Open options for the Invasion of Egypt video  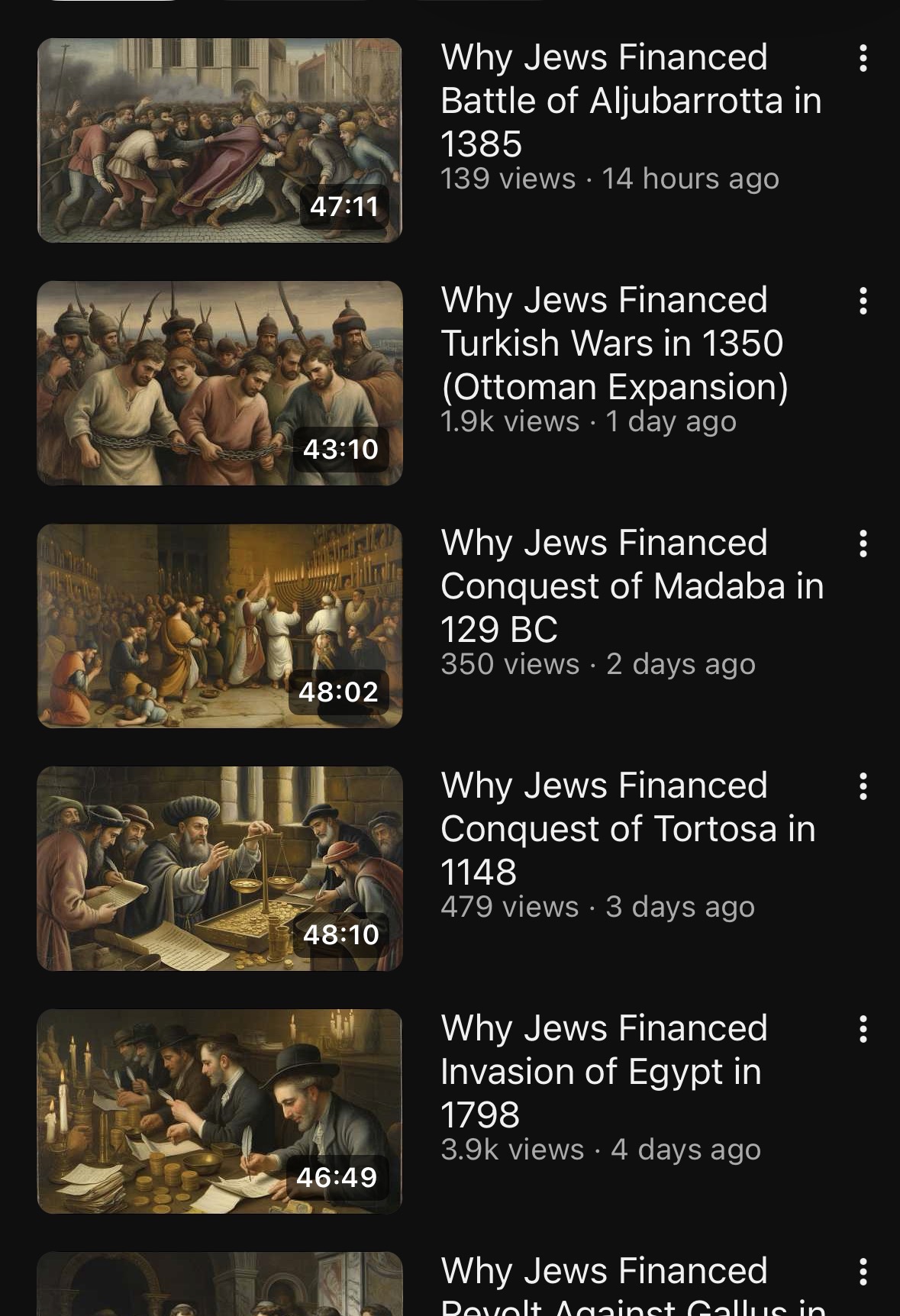tap(863, 1030)
